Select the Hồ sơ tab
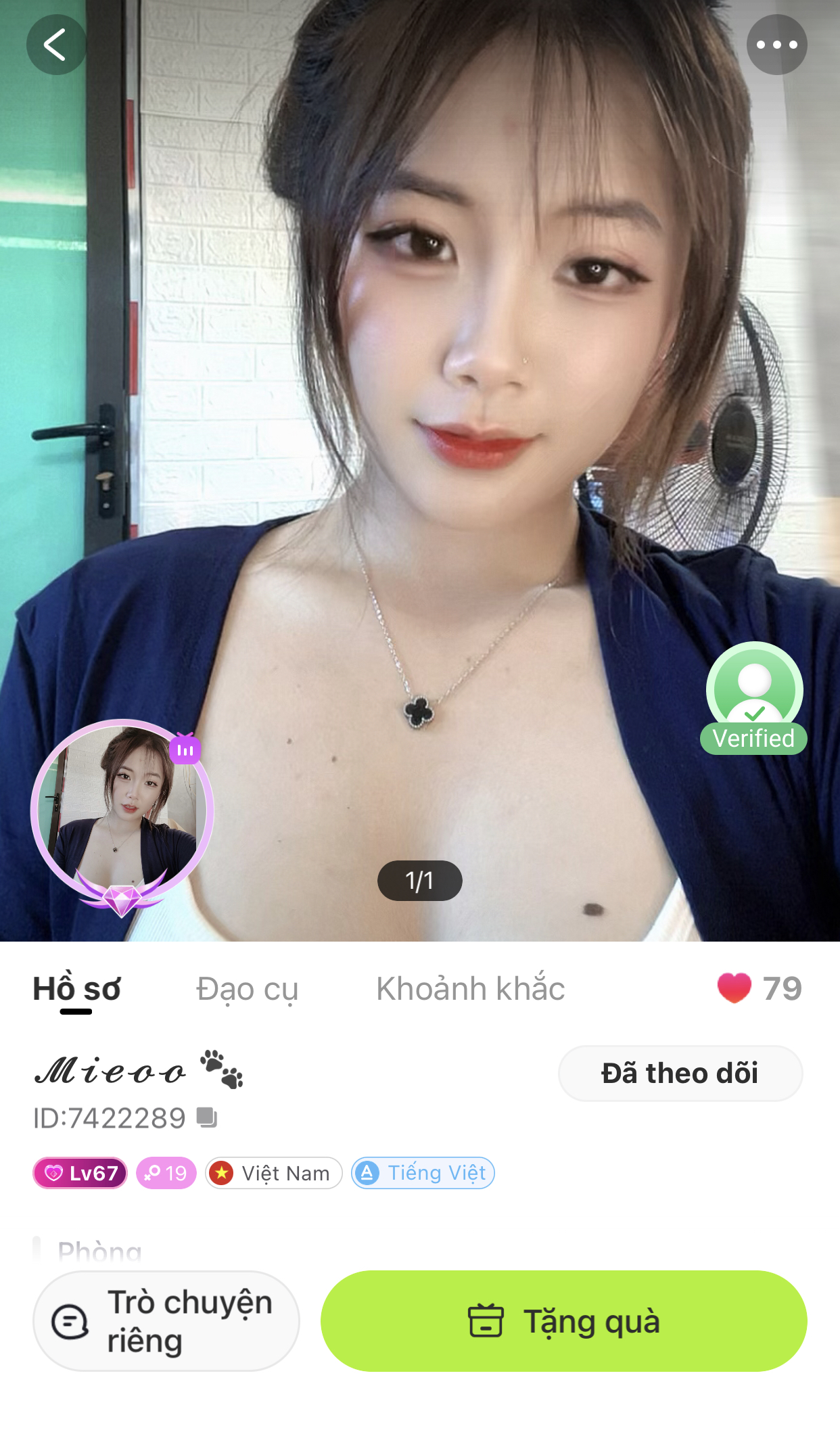 coord(76,989)
